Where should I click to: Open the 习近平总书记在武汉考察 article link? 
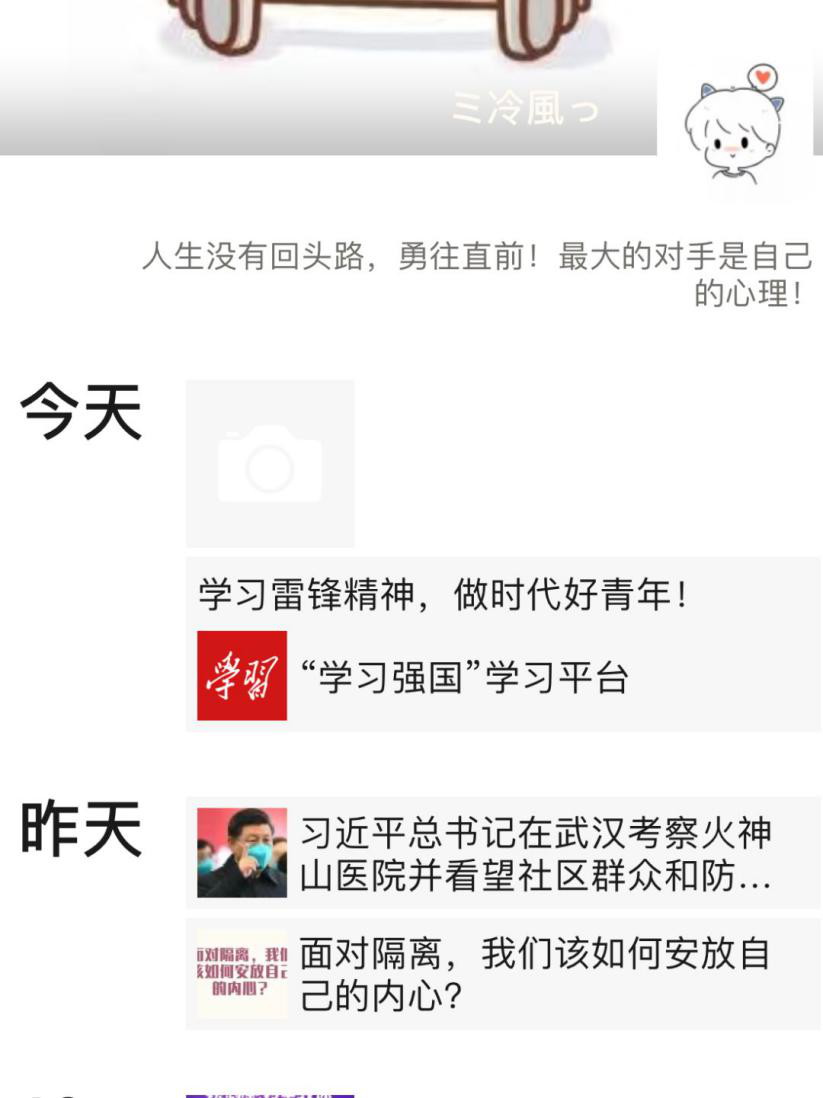tap(502, 853)
